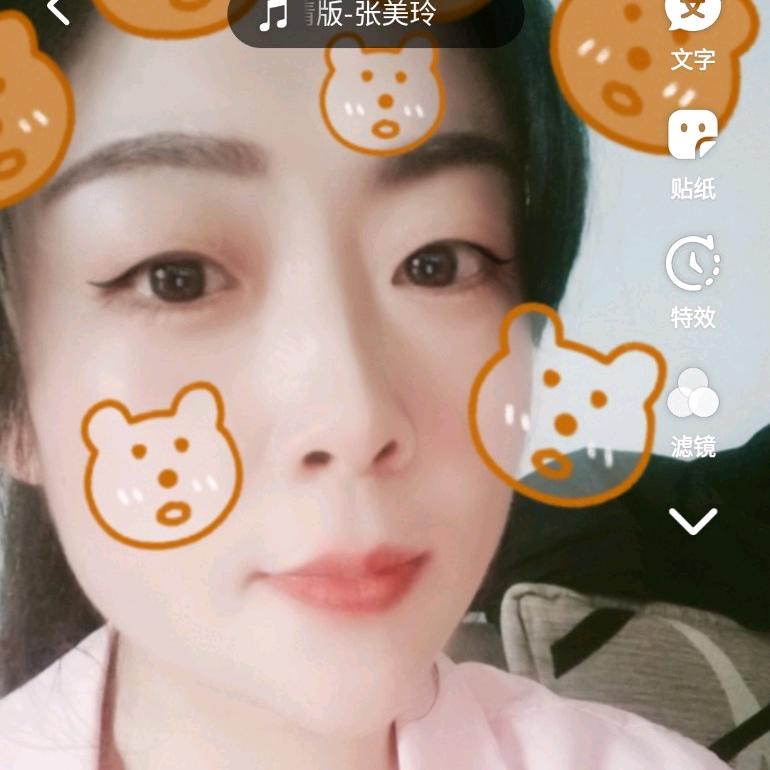Open the music selection for 张美玲's track

tap(375, 16)
